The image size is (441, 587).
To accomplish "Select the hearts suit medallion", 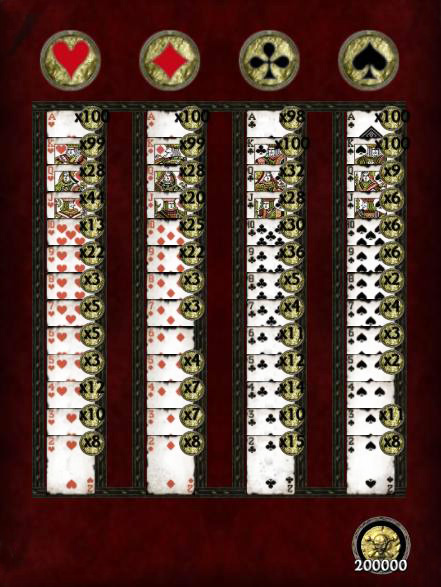I will [70, 60].
